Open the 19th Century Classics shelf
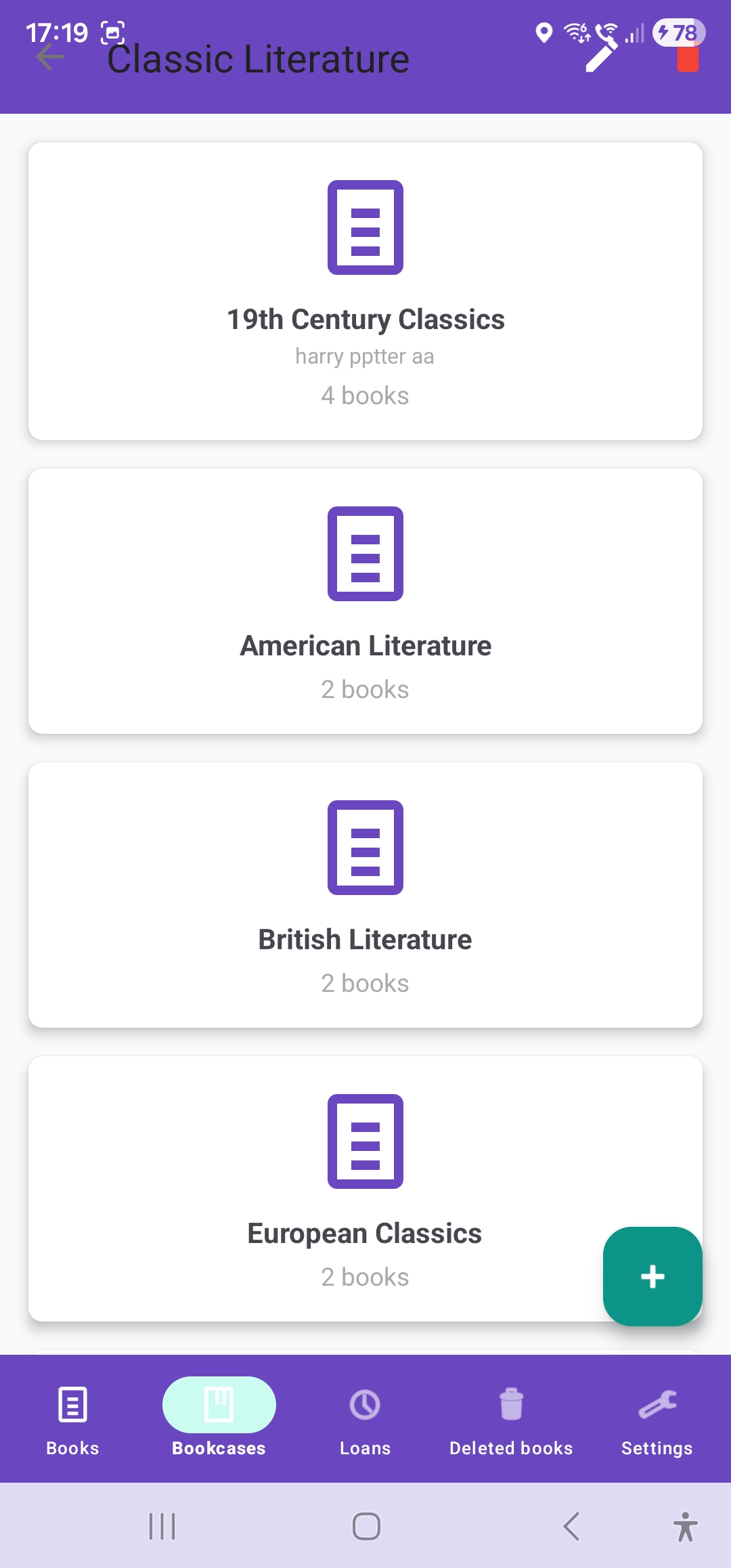Screen dimensions: 731x1568 [x=365, y=291]
